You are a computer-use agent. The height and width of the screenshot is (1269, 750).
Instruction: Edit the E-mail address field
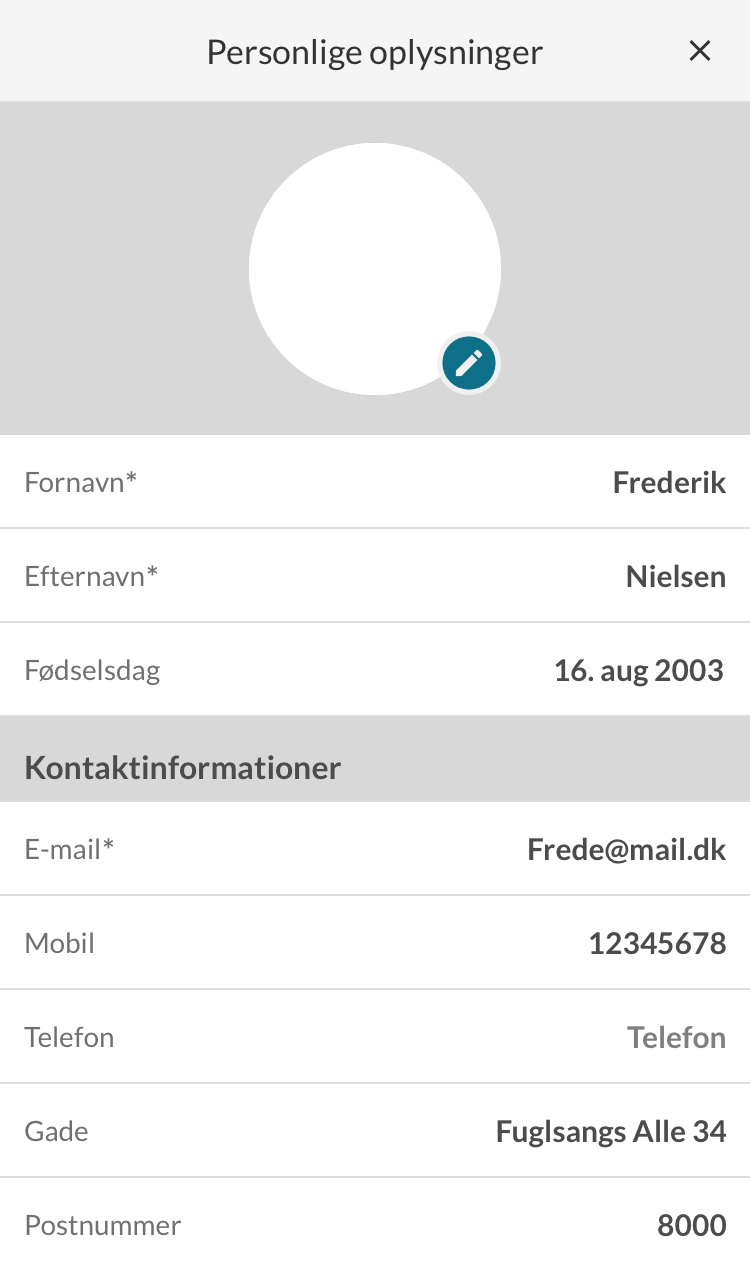pos(375,849)
